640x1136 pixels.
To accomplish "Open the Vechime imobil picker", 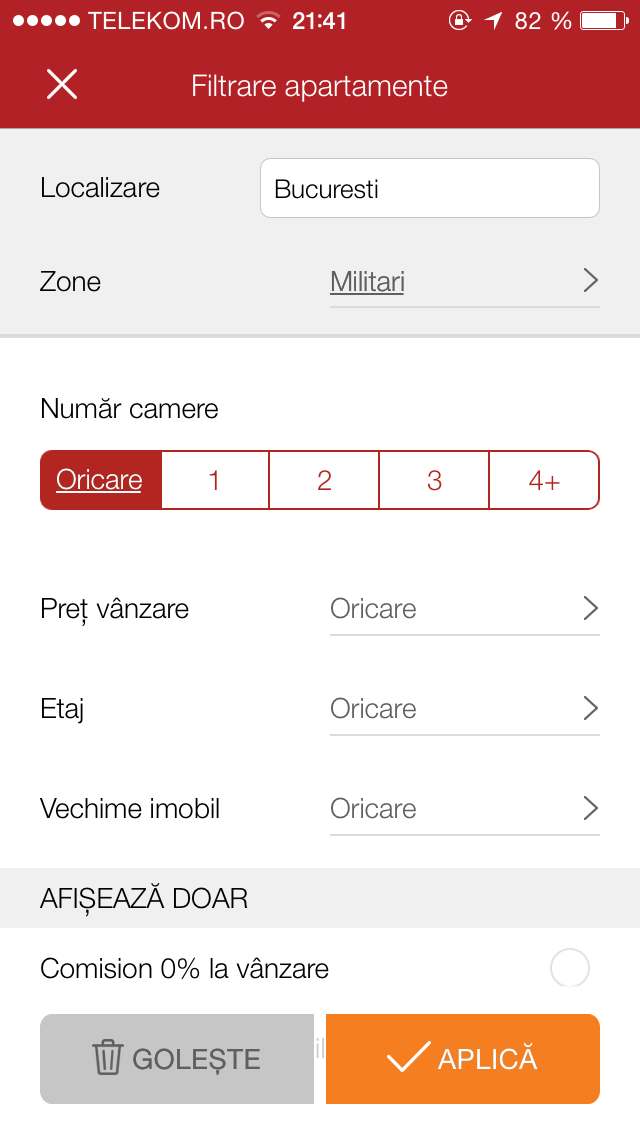I will (465, 809).
